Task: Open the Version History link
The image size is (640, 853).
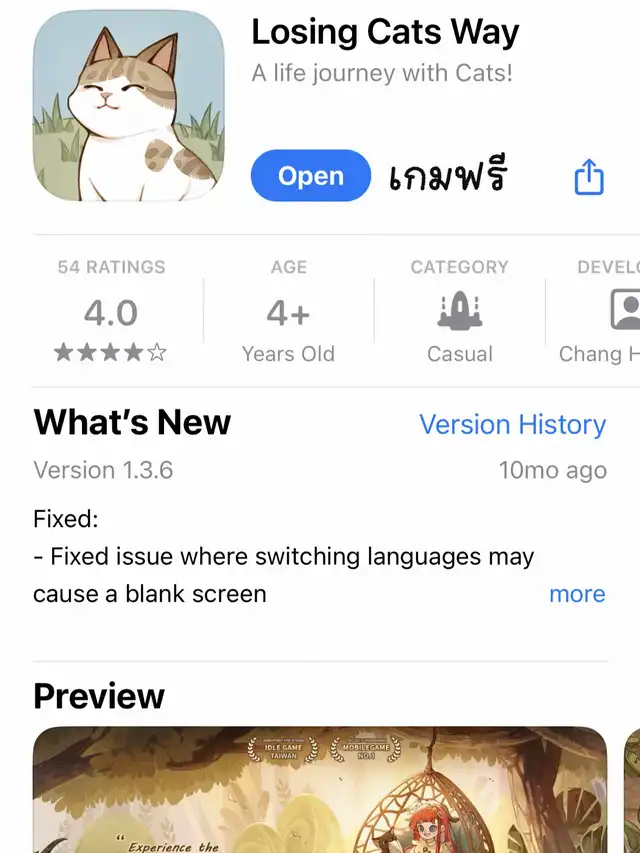Action: pos(512,424)
